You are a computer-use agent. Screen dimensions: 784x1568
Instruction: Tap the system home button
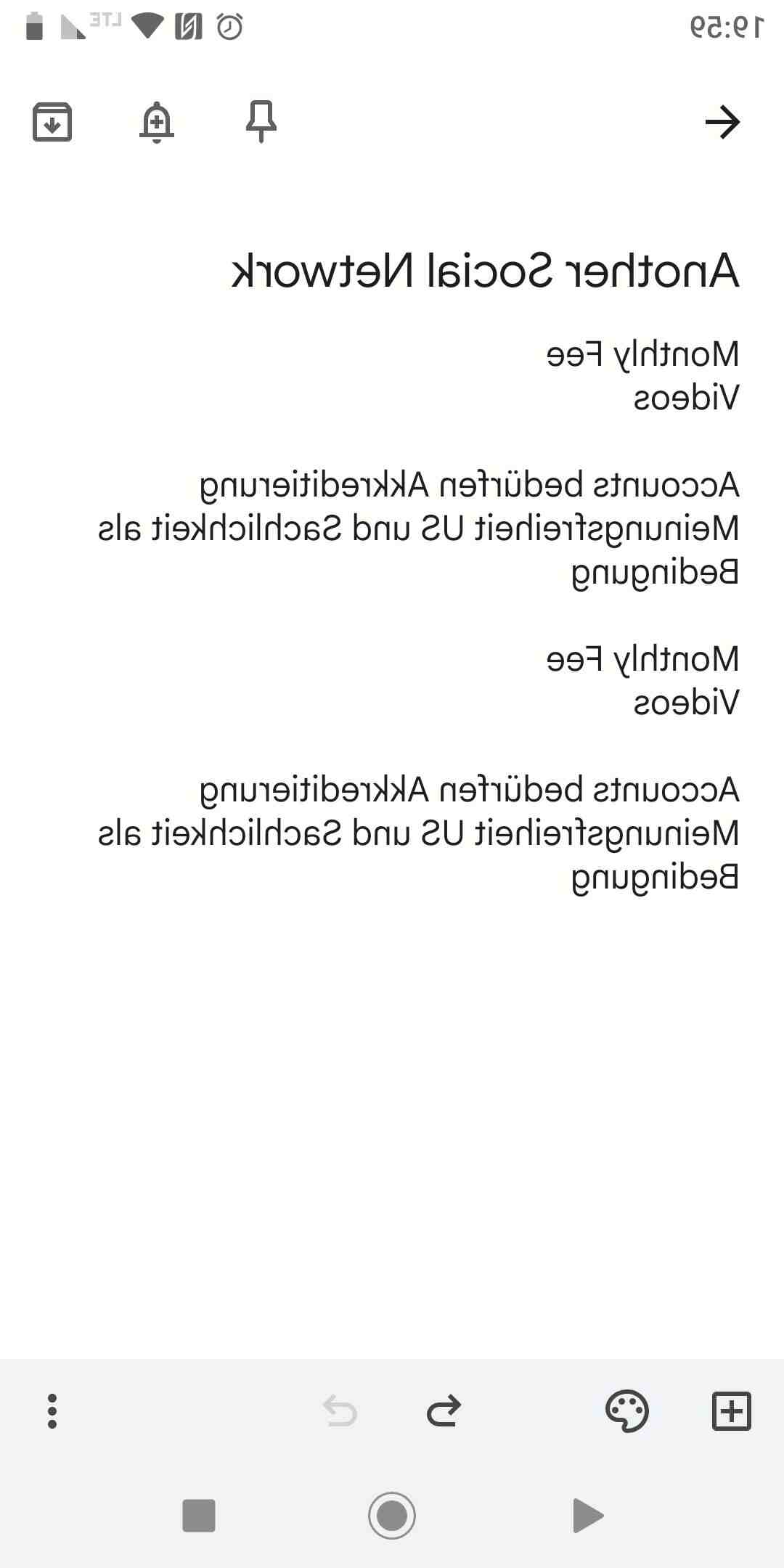392,1515
